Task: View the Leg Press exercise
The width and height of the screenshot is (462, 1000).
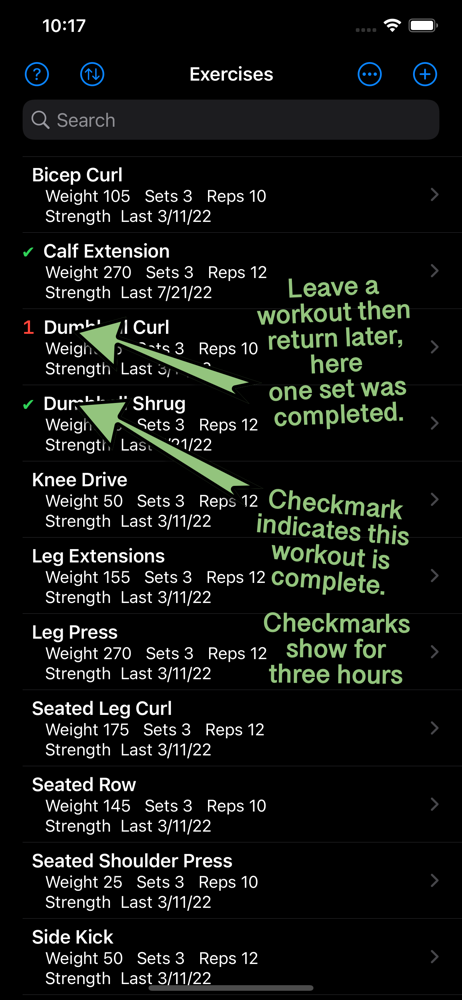Action: point(231,652)
